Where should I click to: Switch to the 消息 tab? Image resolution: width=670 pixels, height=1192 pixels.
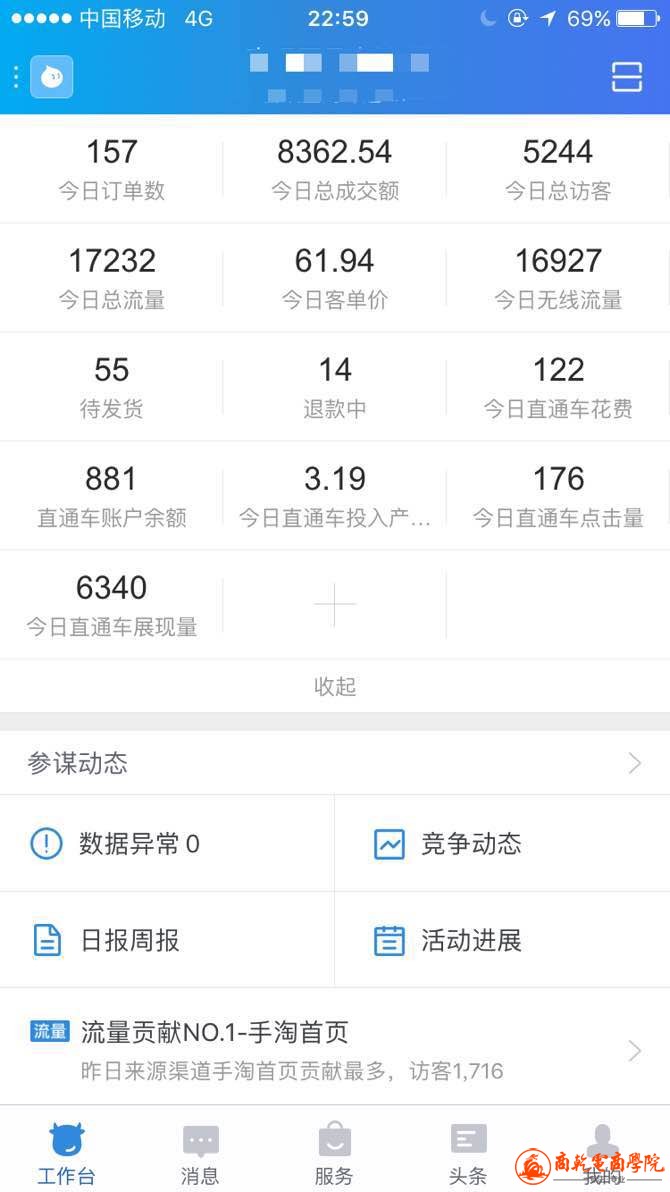pyautogui.click(x=200, y=1154)
